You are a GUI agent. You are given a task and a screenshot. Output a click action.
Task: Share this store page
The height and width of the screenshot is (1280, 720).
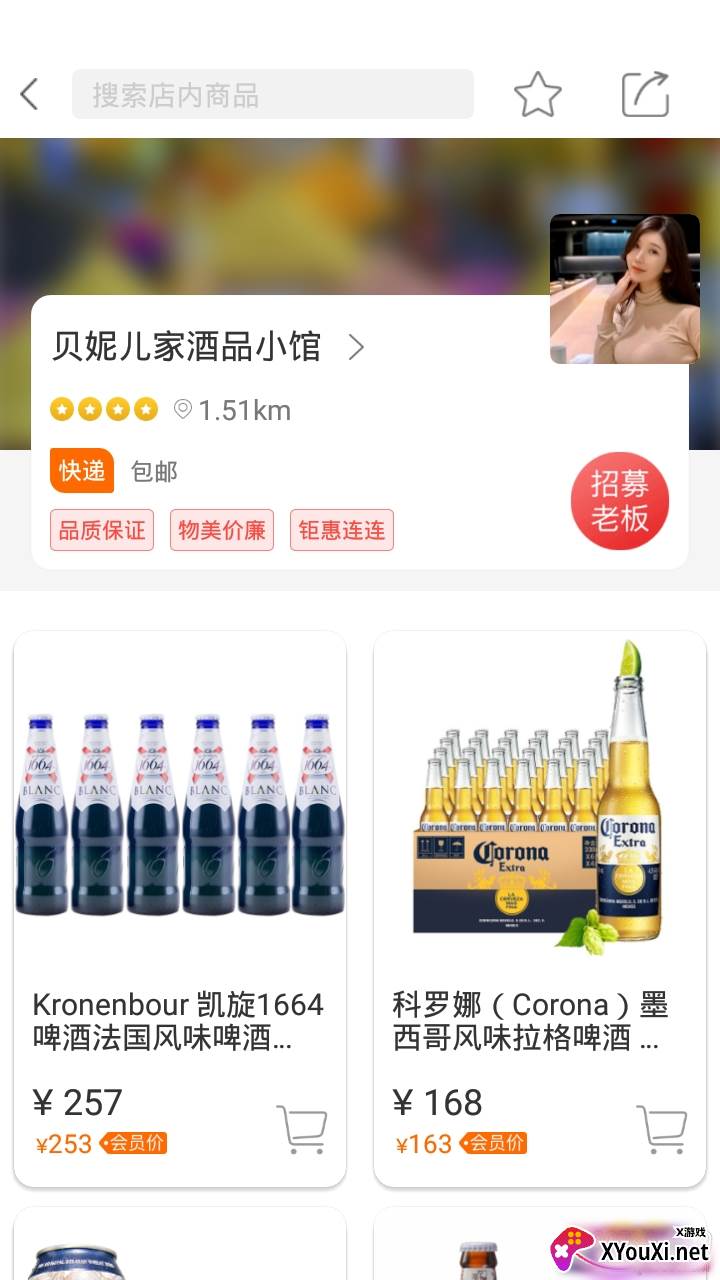pos(645,95)
